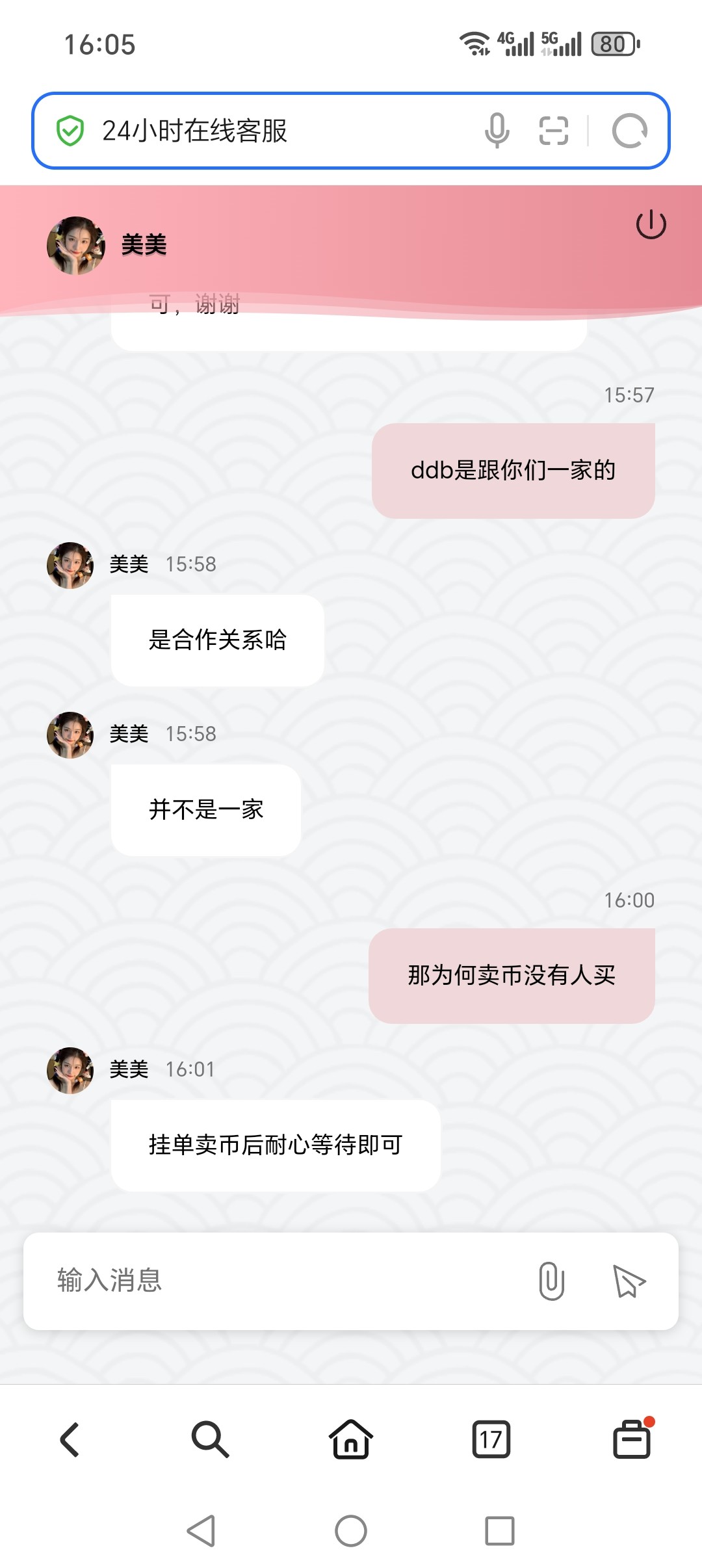Click the power icon to end chat session
Viewport: 702px width, 1568px height.
click(653, 227)
